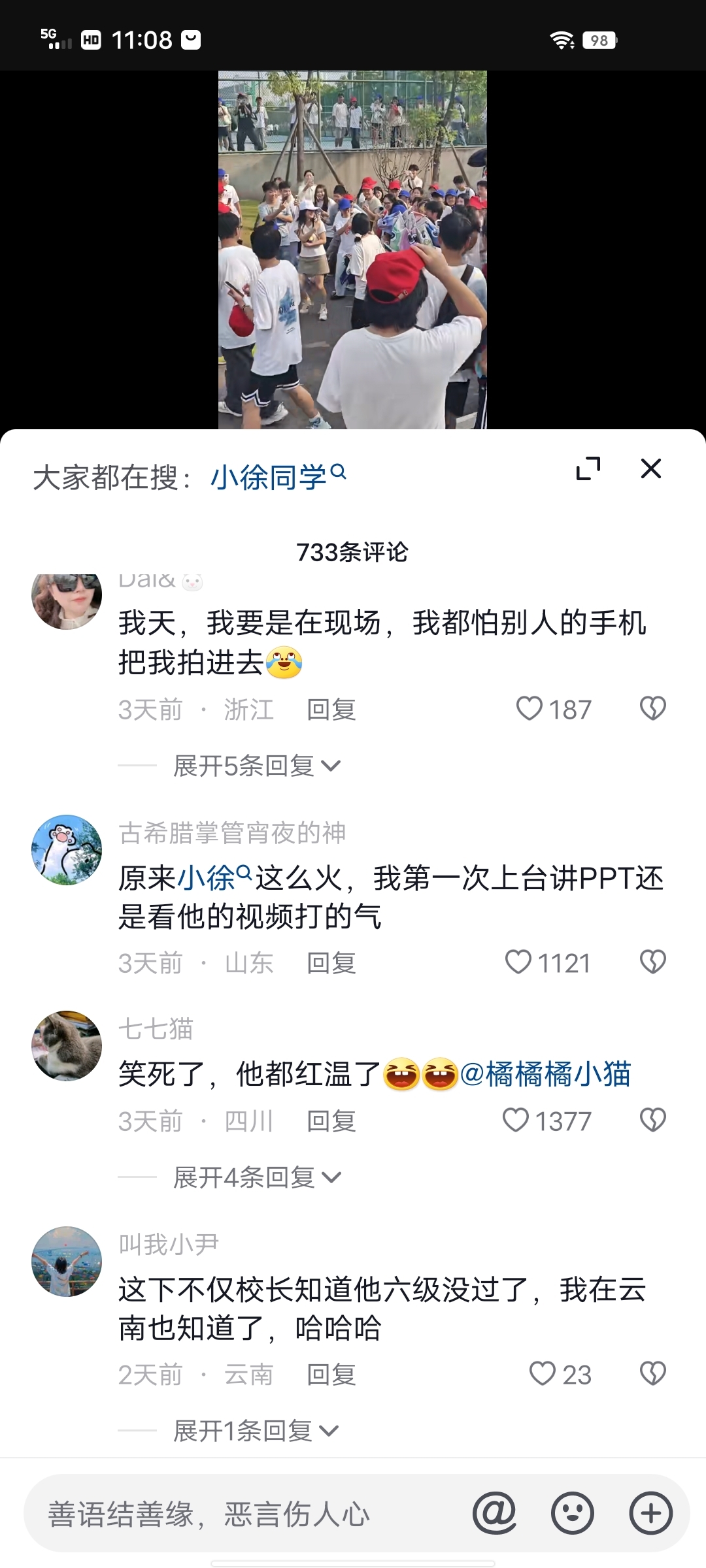
Task: Like 叫我小尹's comment
Action: click(542, 1374)
